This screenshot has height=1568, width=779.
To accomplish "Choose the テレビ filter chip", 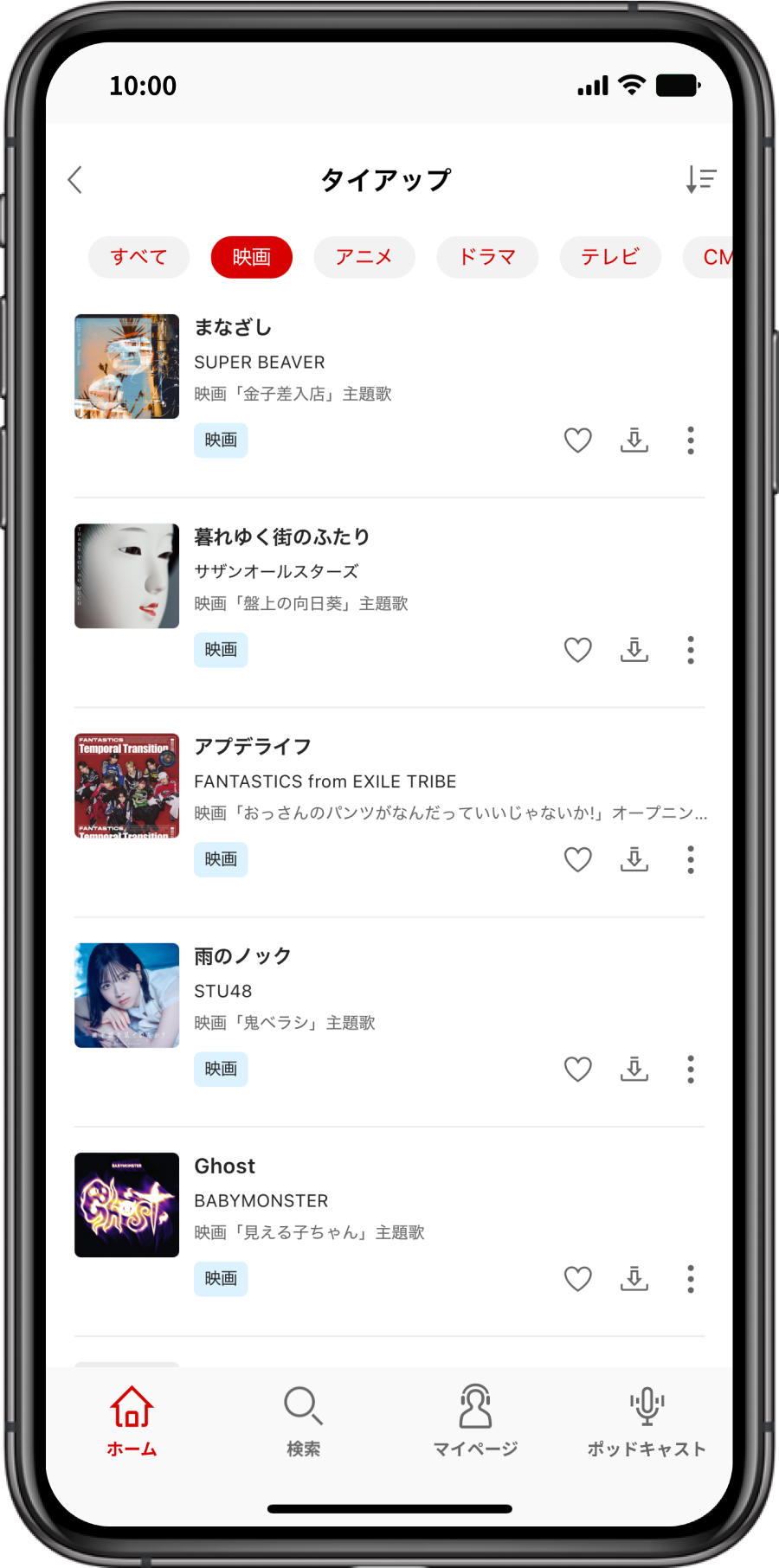I will (x=610, y=257).
